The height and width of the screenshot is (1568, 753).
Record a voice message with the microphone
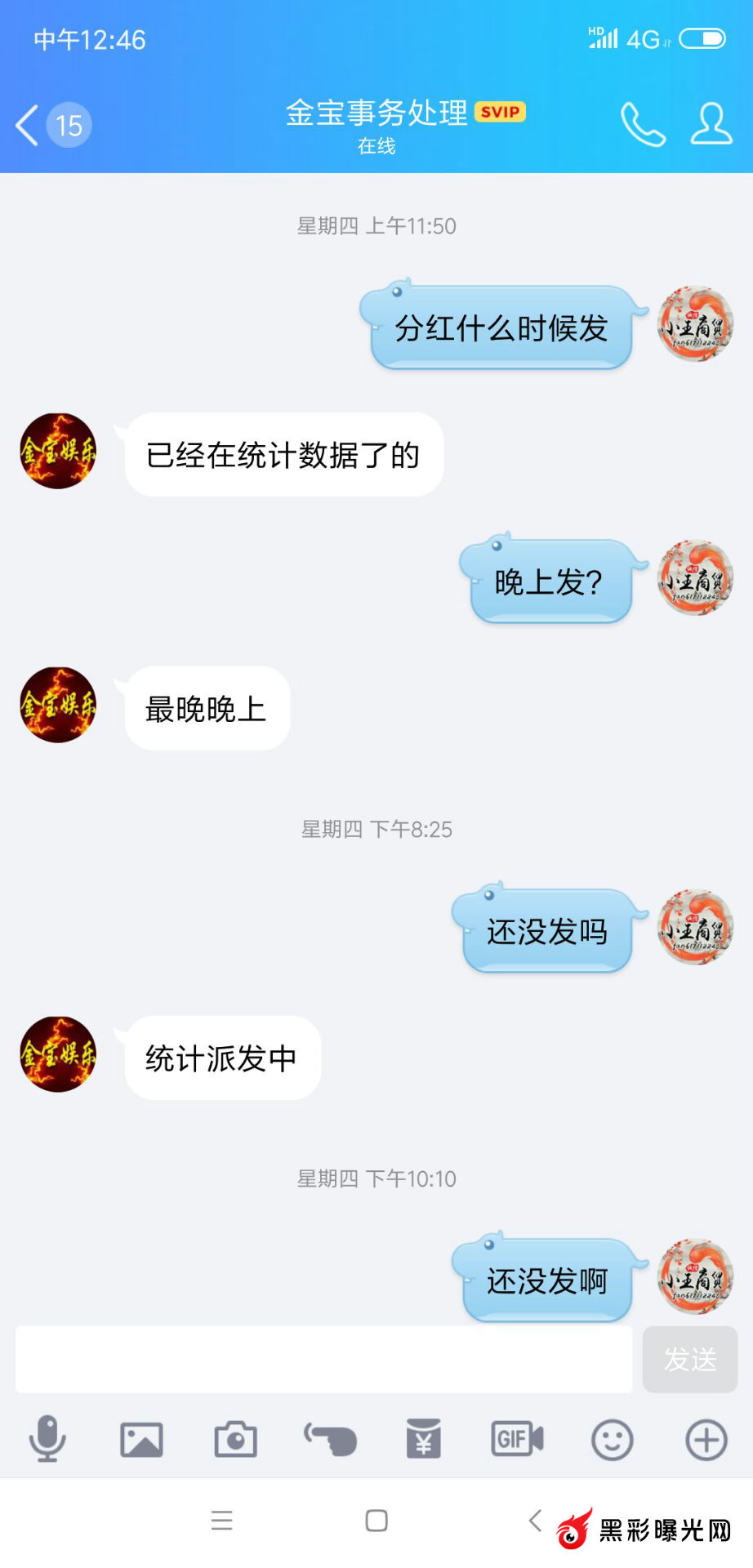47,1439
